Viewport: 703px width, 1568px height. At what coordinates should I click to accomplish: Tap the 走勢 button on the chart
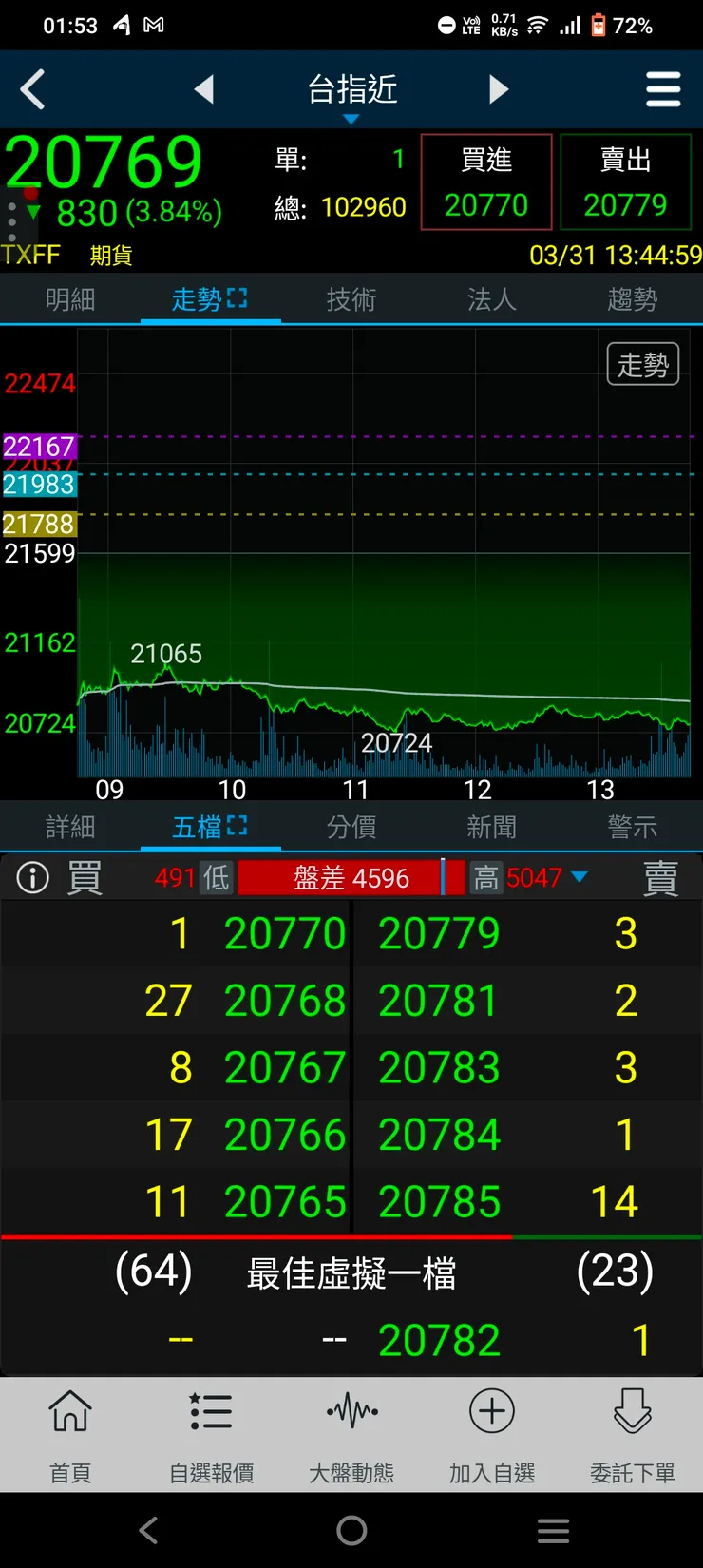pyautogui.click(x=643, y=364)
